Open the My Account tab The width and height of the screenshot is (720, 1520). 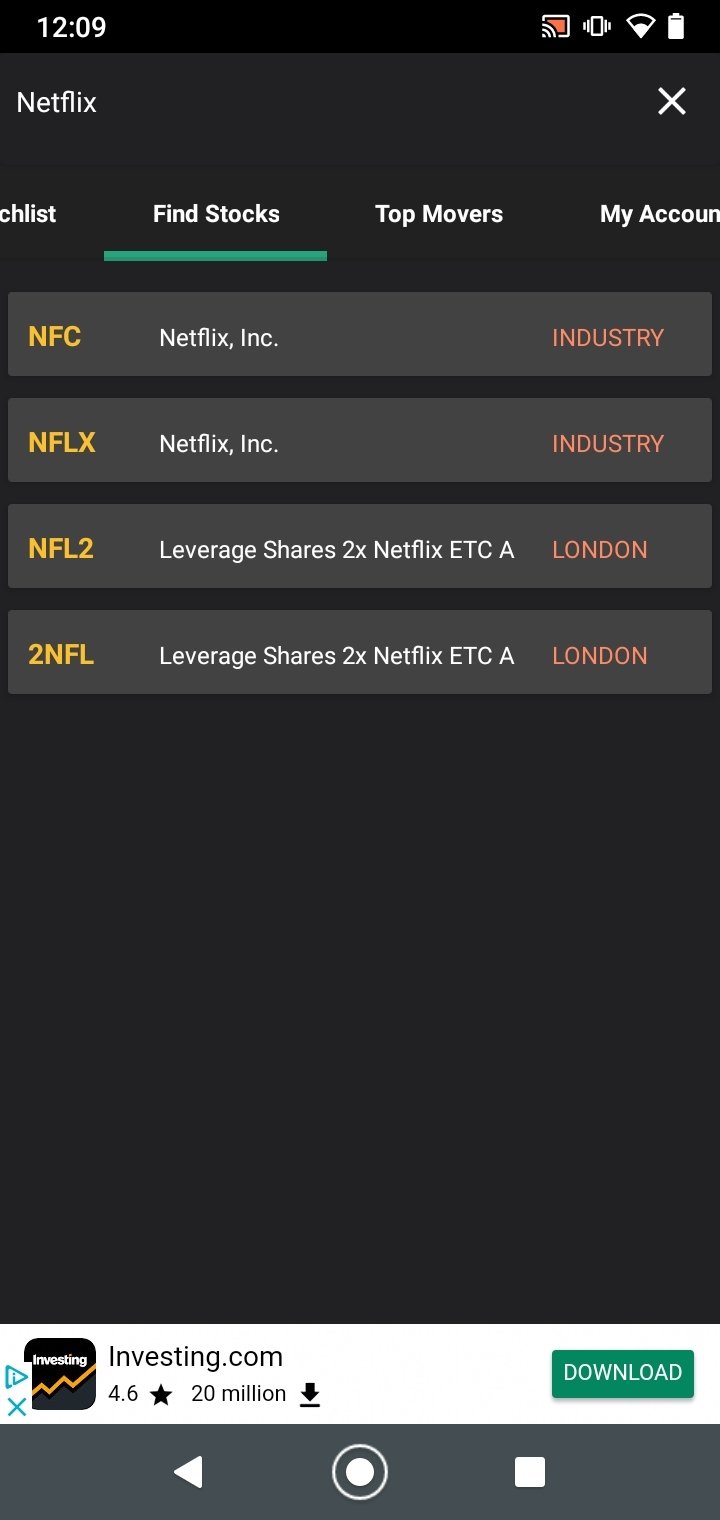(659, 214)
